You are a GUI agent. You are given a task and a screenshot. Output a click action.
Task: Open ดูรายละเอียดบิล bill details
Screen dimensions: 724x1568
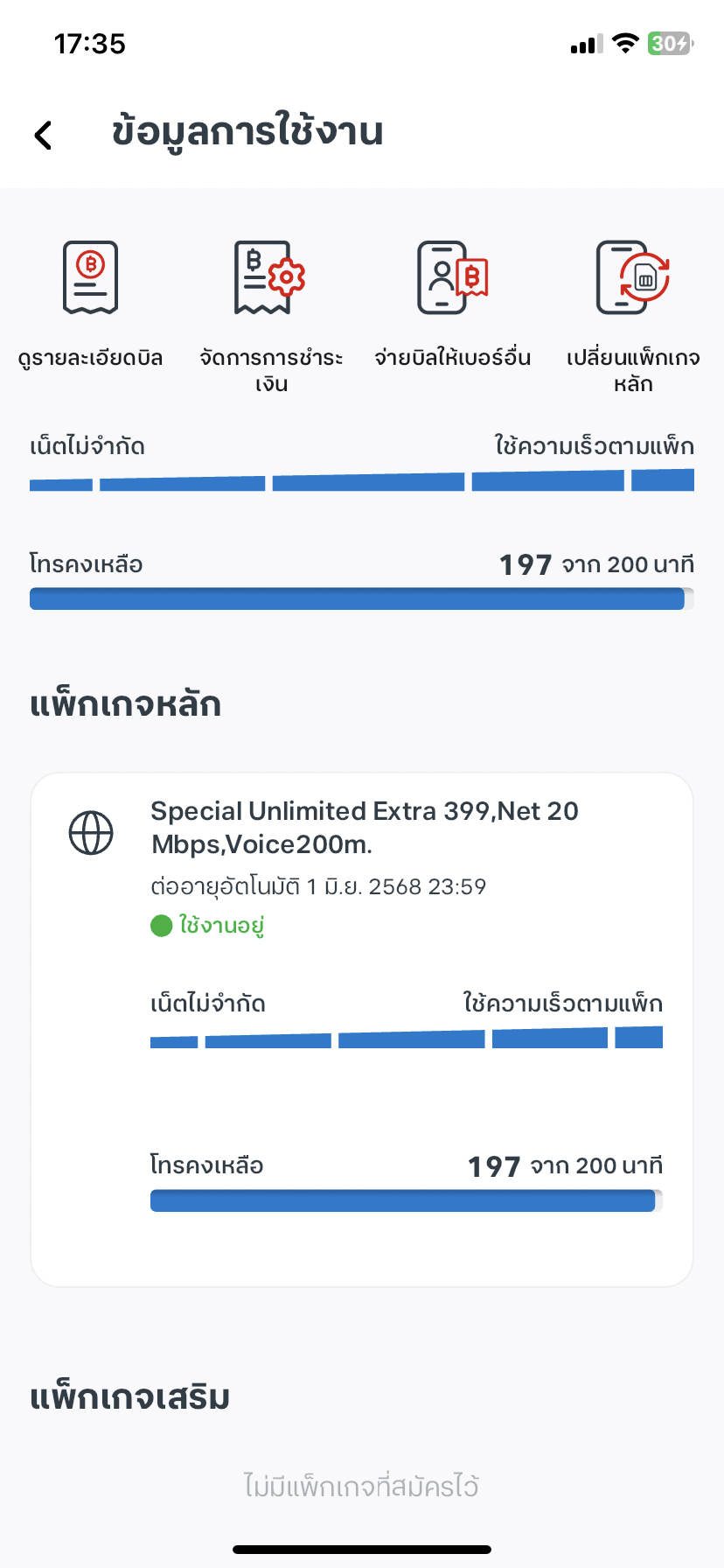pos(91,304)
